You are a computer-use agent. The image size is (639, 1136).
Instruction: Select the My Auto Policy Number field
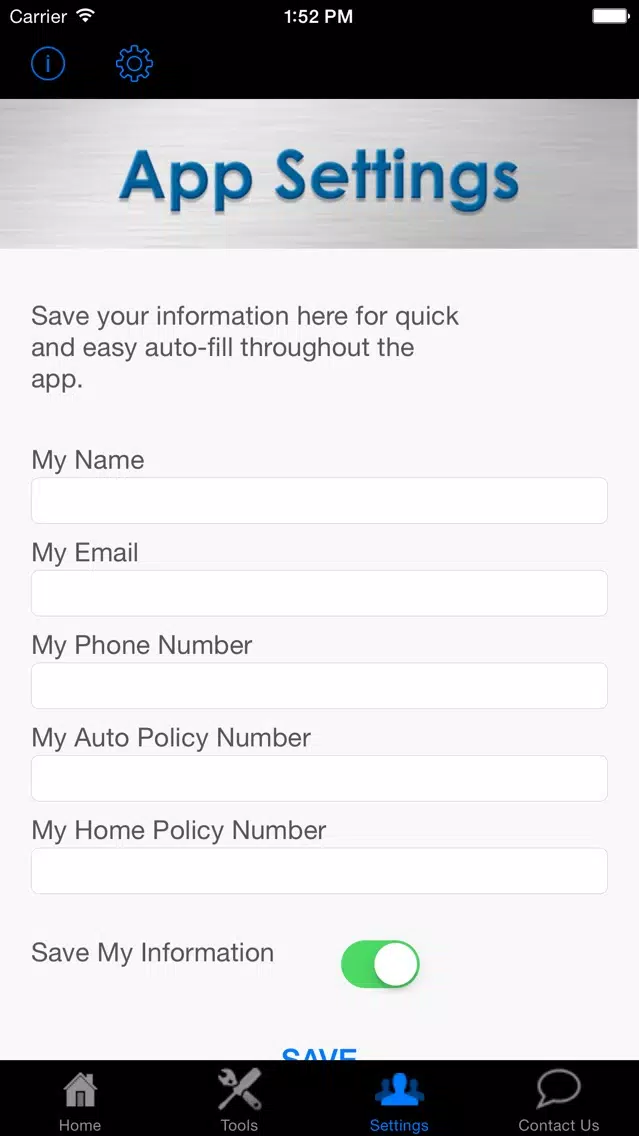coord(319,778)
